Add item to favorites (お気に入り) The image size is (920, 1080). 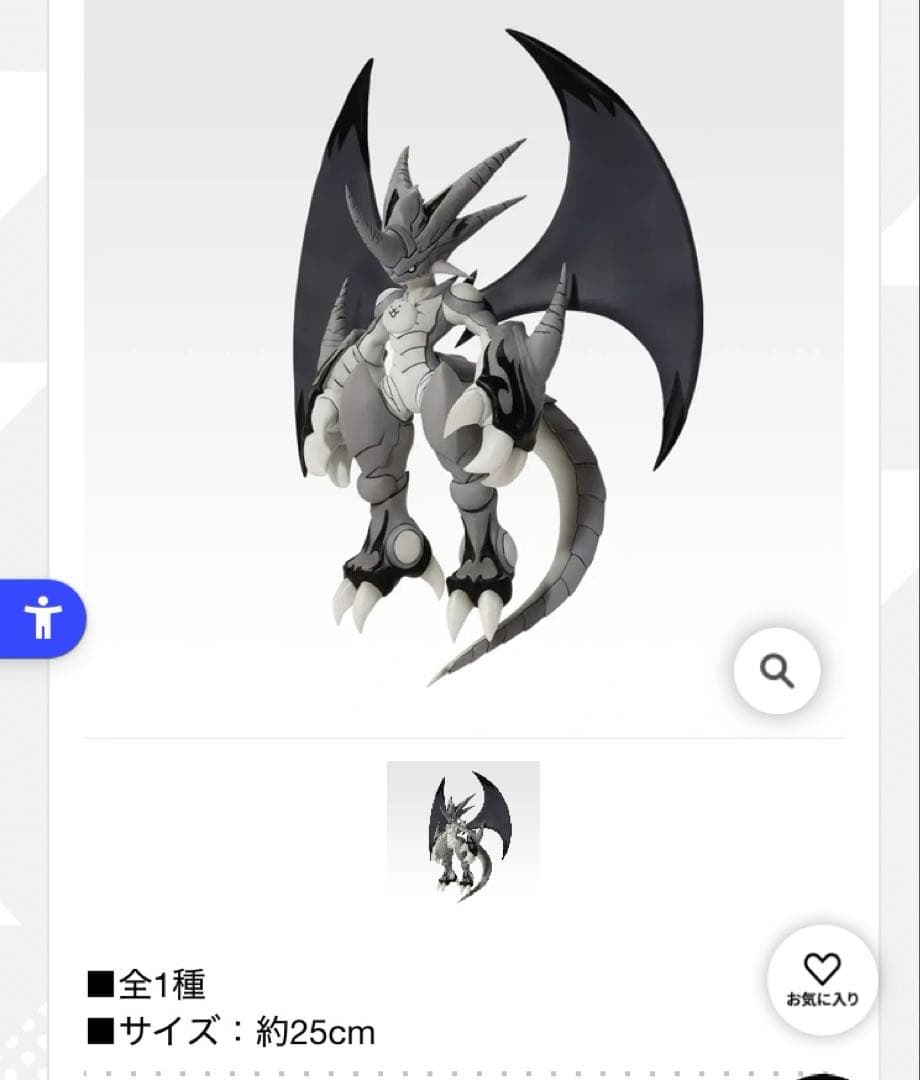[x=822, y=979]
